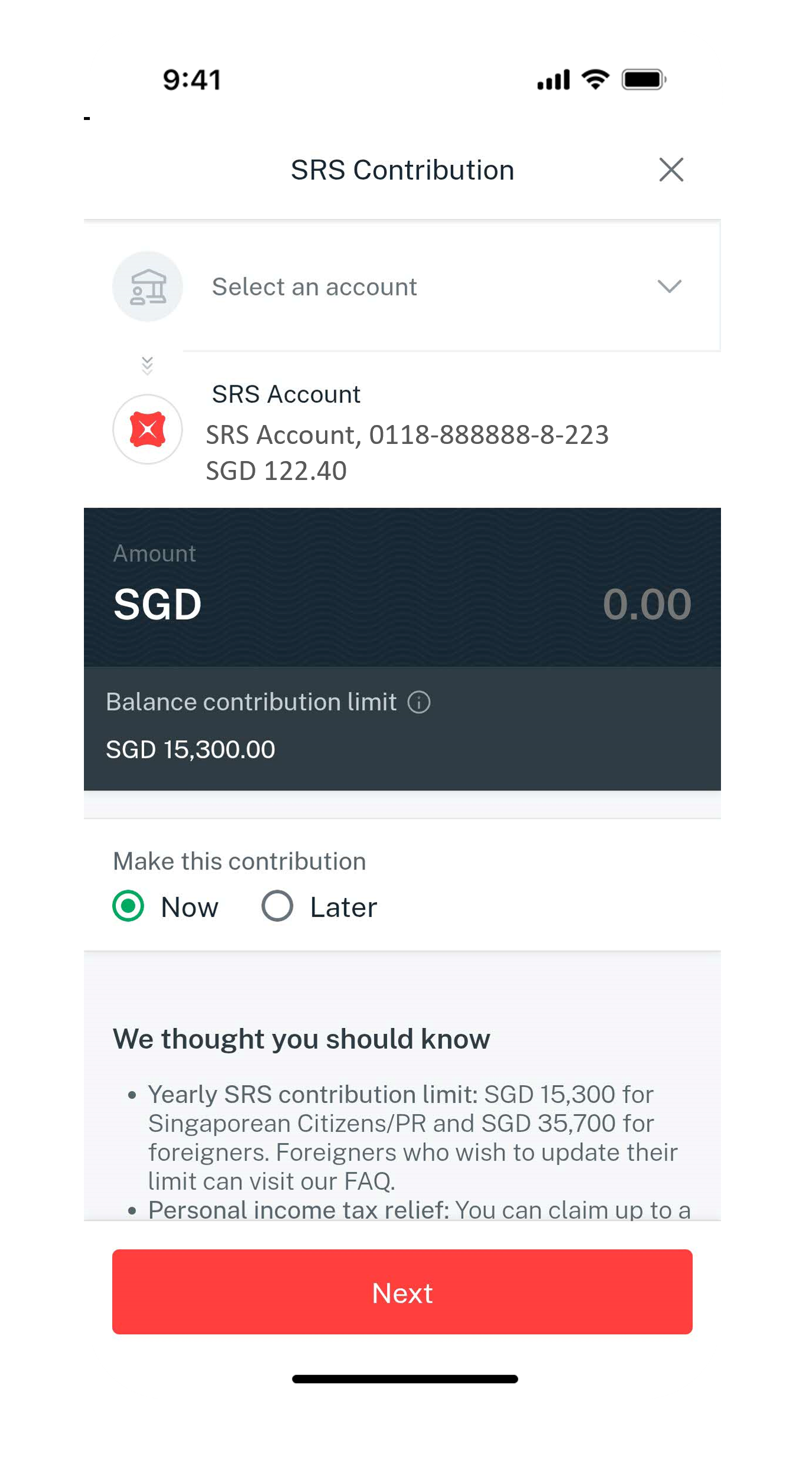Screen dimensions: 812x1463
Task: Tap the Wi-Fi indicator in the status bar
Action: pyautogui.click(x=594, y=80)
